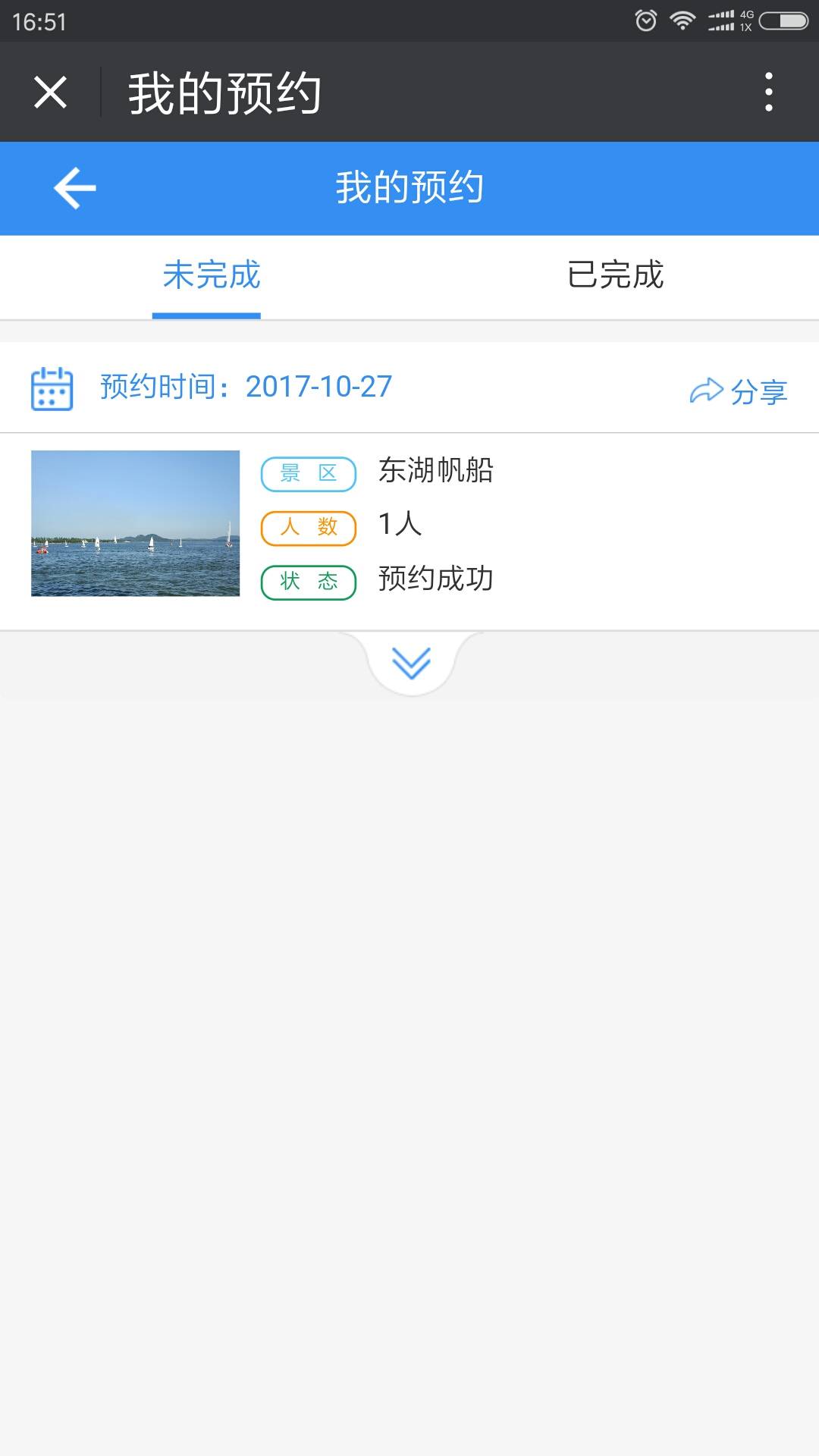
Task: Open the three-dot overflow menu
Action: point(768,93)
